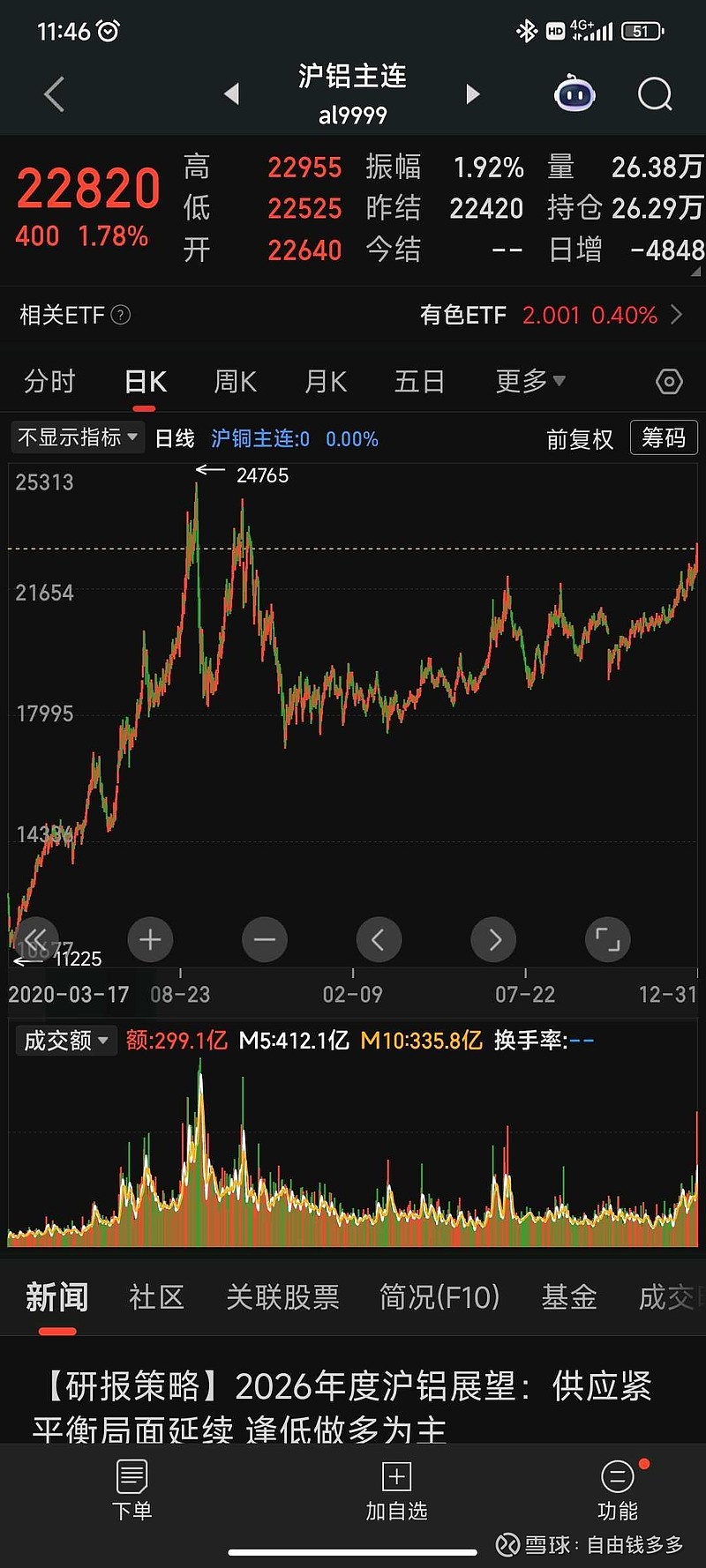Open the 有色ETF related fund link
706x1568 pixels.
465,315
